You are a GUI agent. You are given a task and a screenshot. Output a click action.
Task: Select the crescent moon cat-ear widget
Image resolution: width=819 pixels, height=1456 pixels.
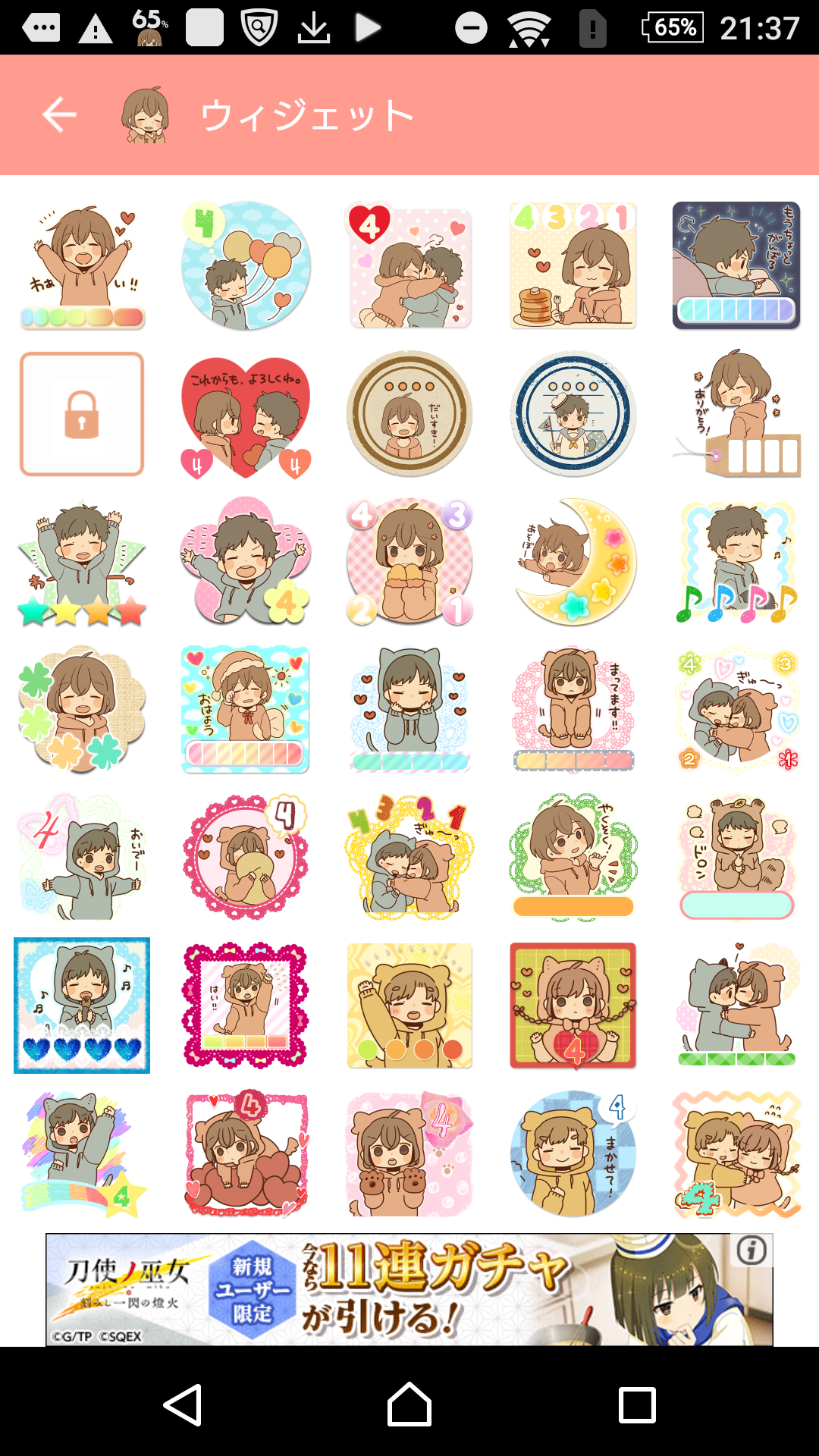[573, 561]
